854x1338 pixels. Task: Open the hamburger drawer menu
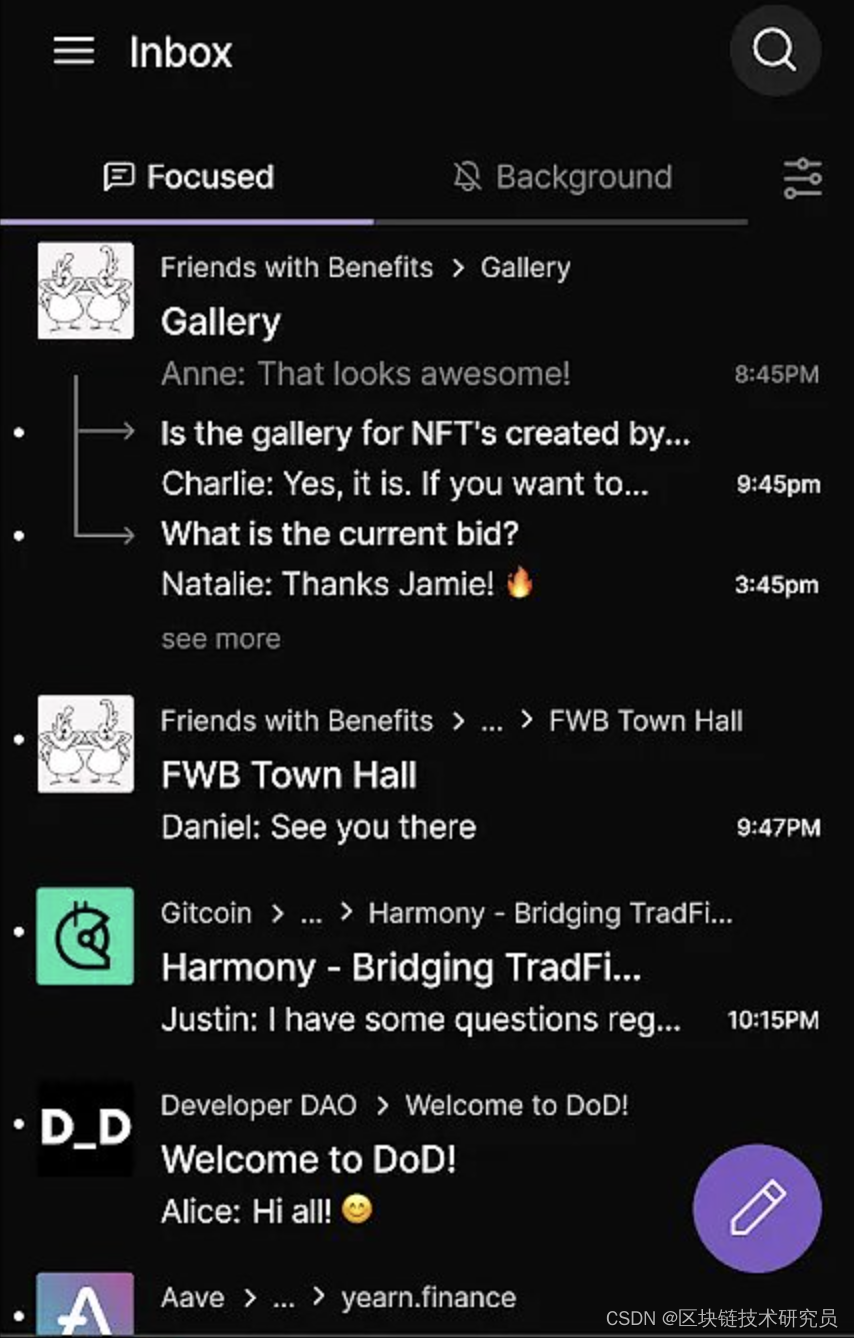(74, 51)
